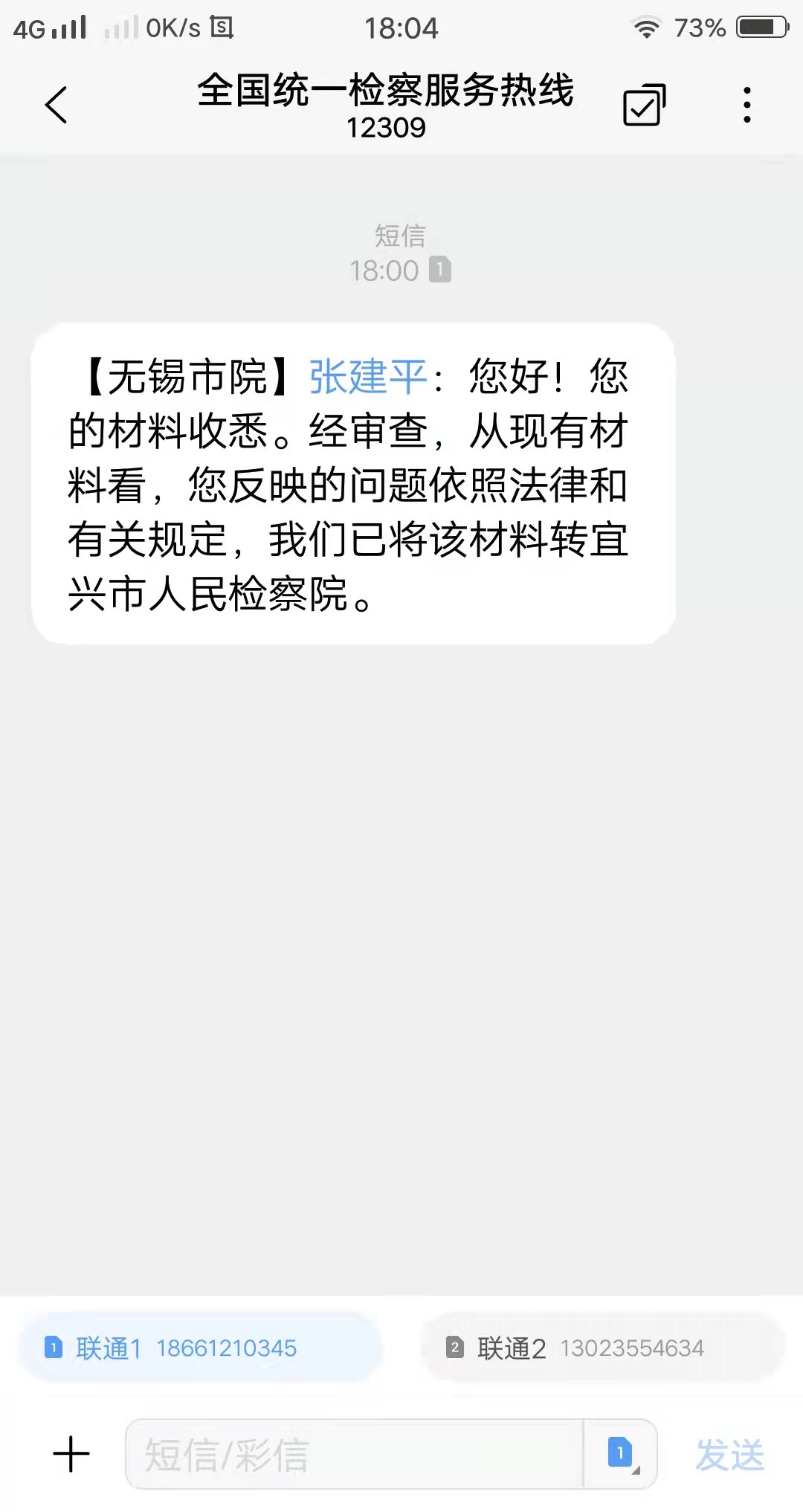
Task: Tap the highlighted name 张建平 in the message
Action: (x=368, y=377)
